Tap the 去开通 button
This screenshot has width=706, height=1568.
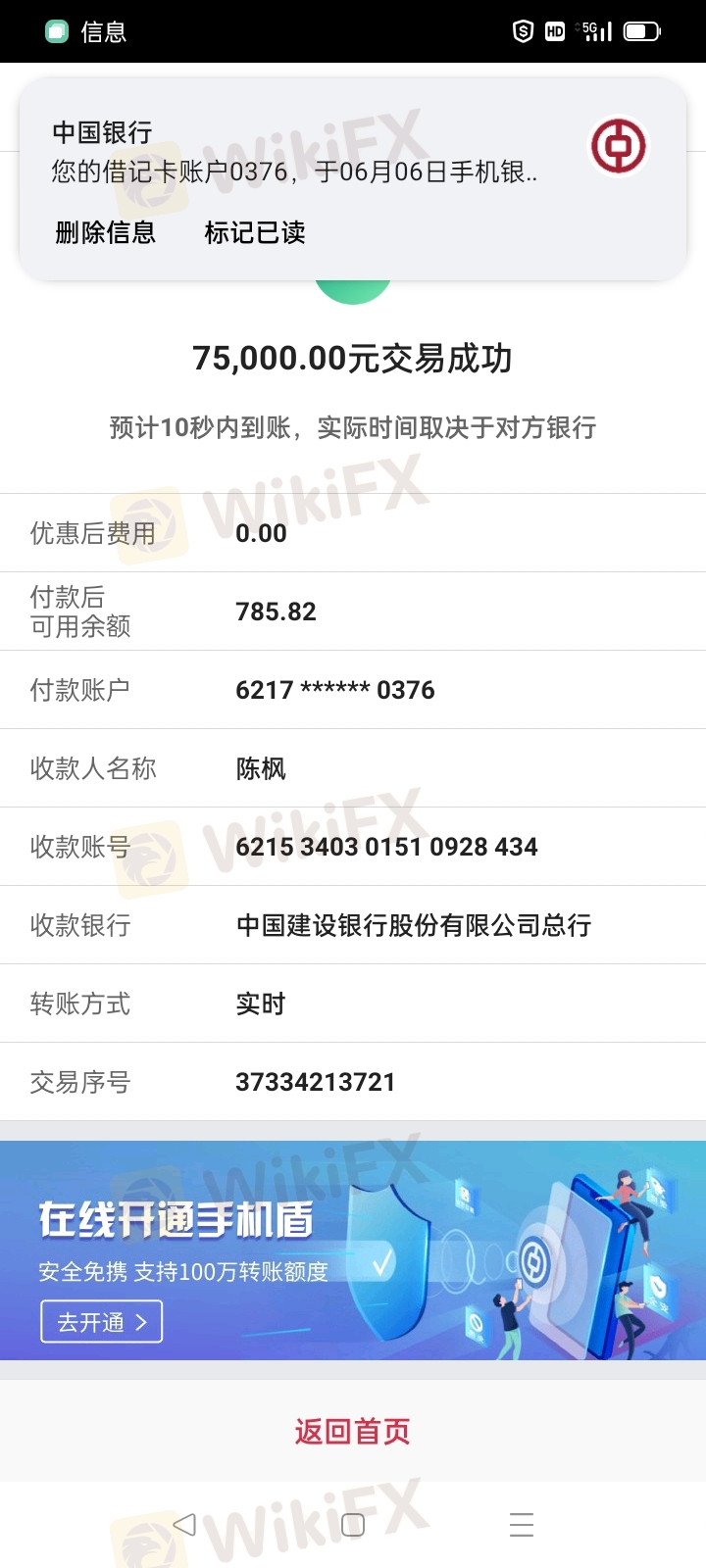tap(101, 1322)
